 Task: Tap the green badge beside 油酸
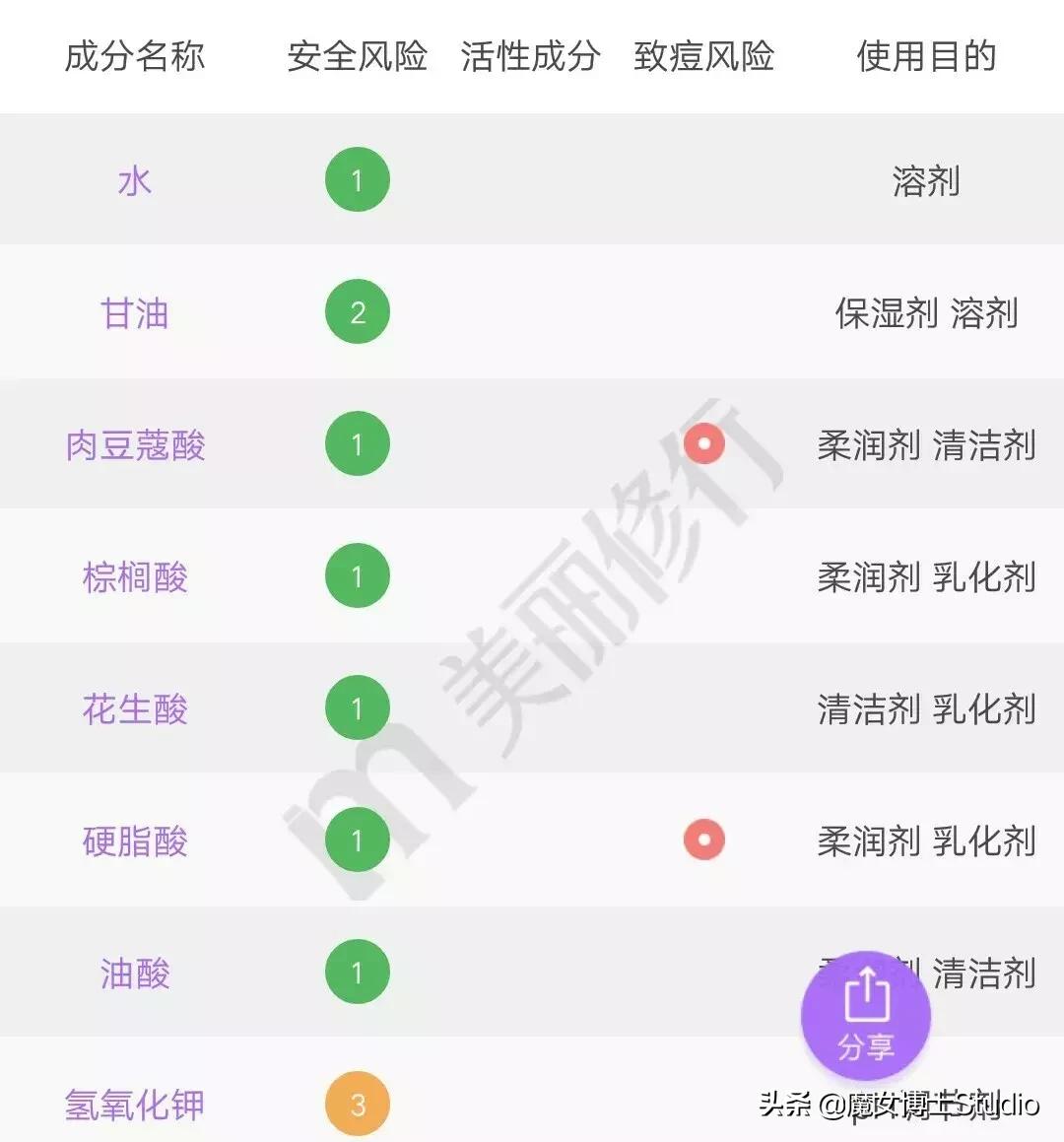coord(357,971)
